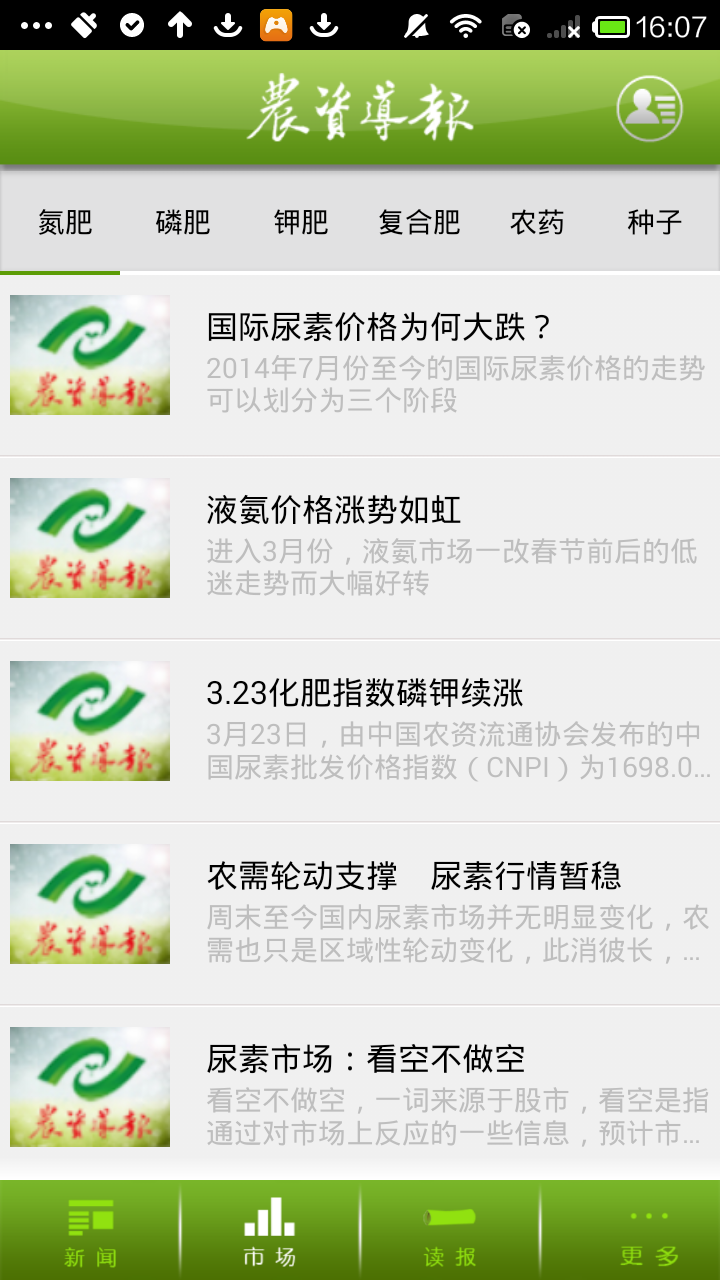Screen dimensions: 720x1280
Task: Switch to the 读报 bottom tab
Action: pos(450,1232)
